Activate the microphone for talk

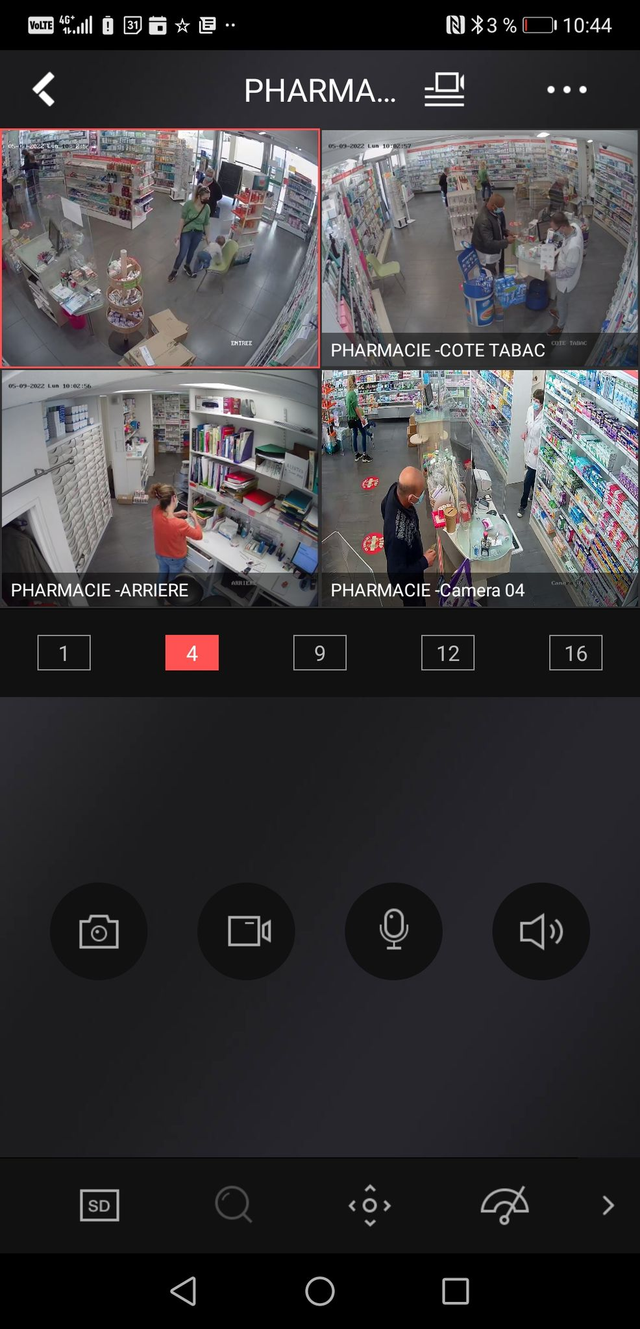pyautogui.click(x=394, y=932)
